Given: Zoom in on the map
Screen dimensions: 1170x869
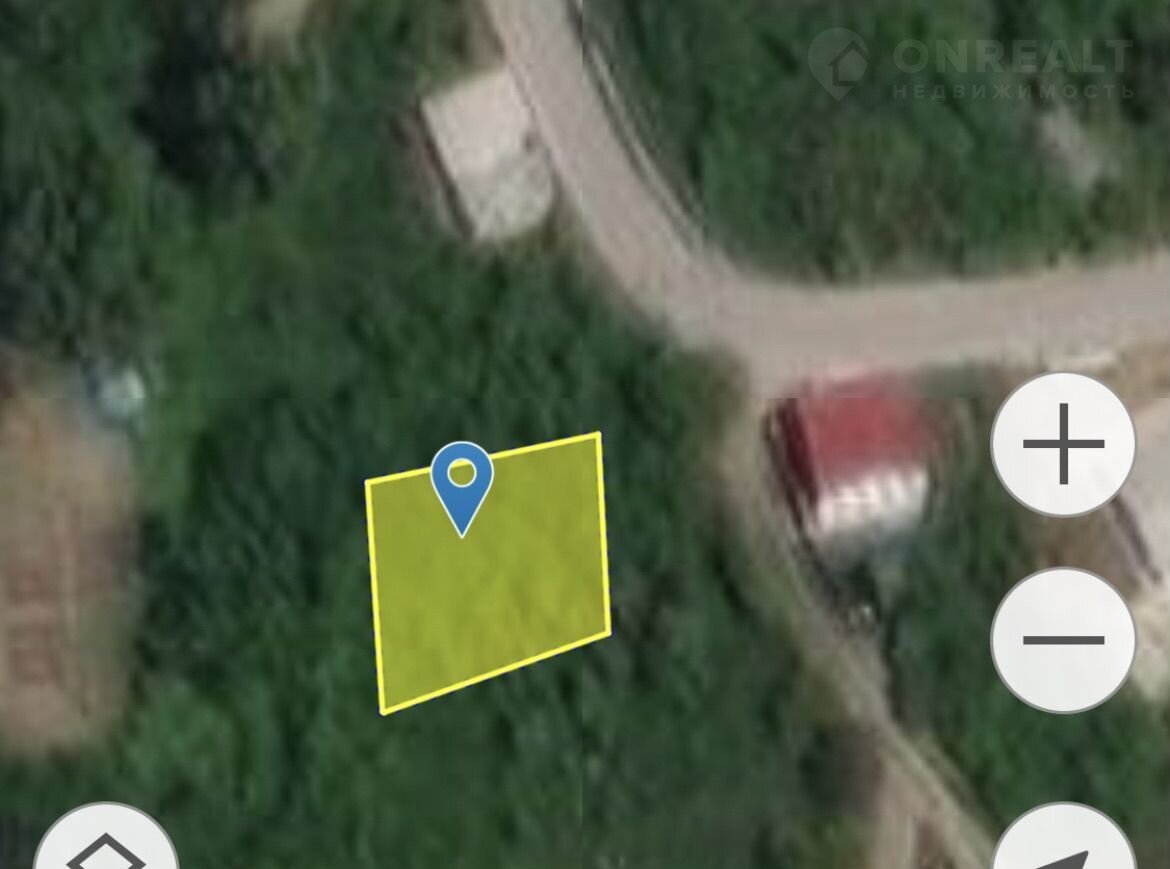Looking at the screenshot, I should point(1063,445).
